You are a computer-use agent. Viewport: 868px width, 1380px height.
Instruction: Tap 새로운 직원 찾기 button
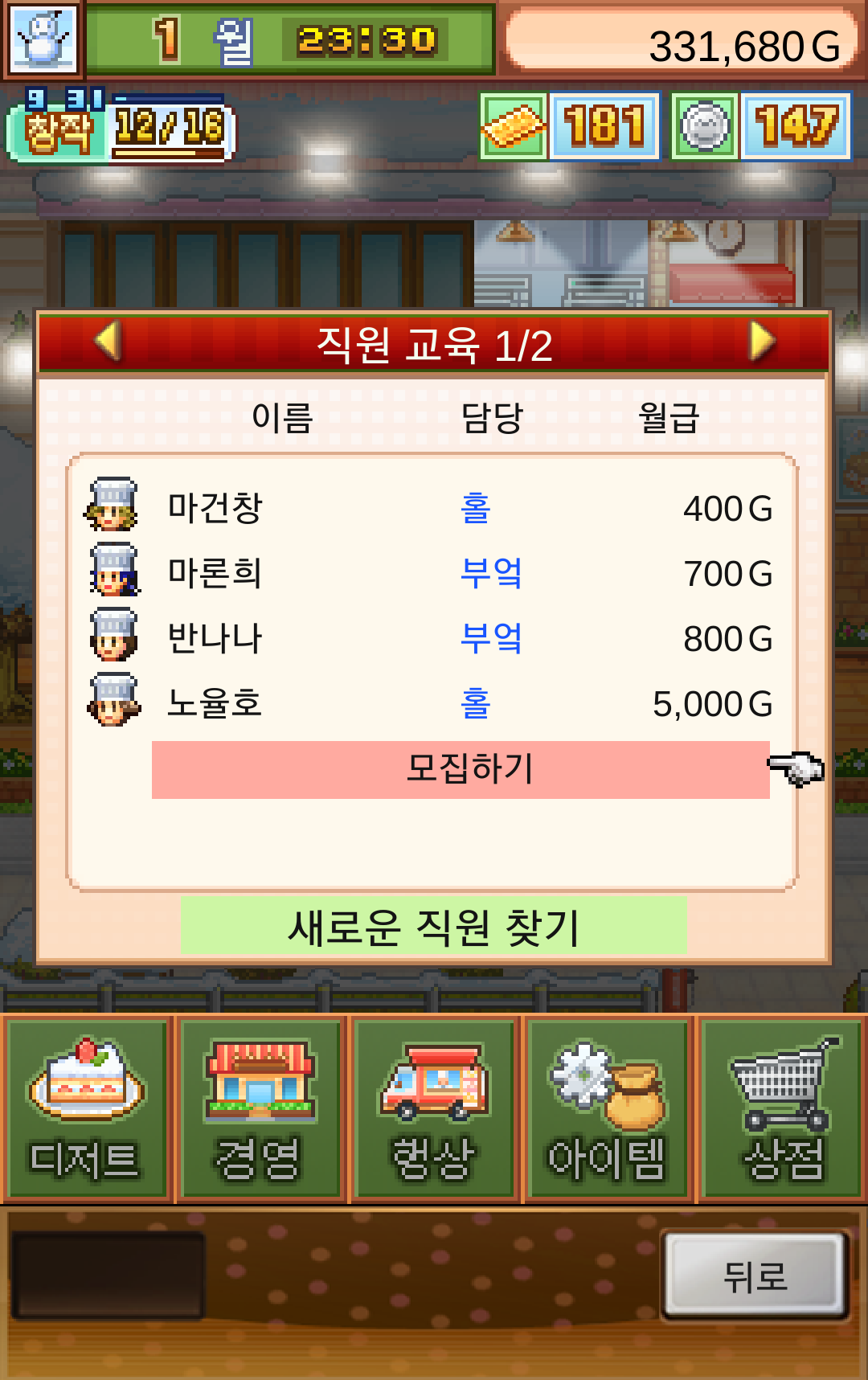[434, 927]
